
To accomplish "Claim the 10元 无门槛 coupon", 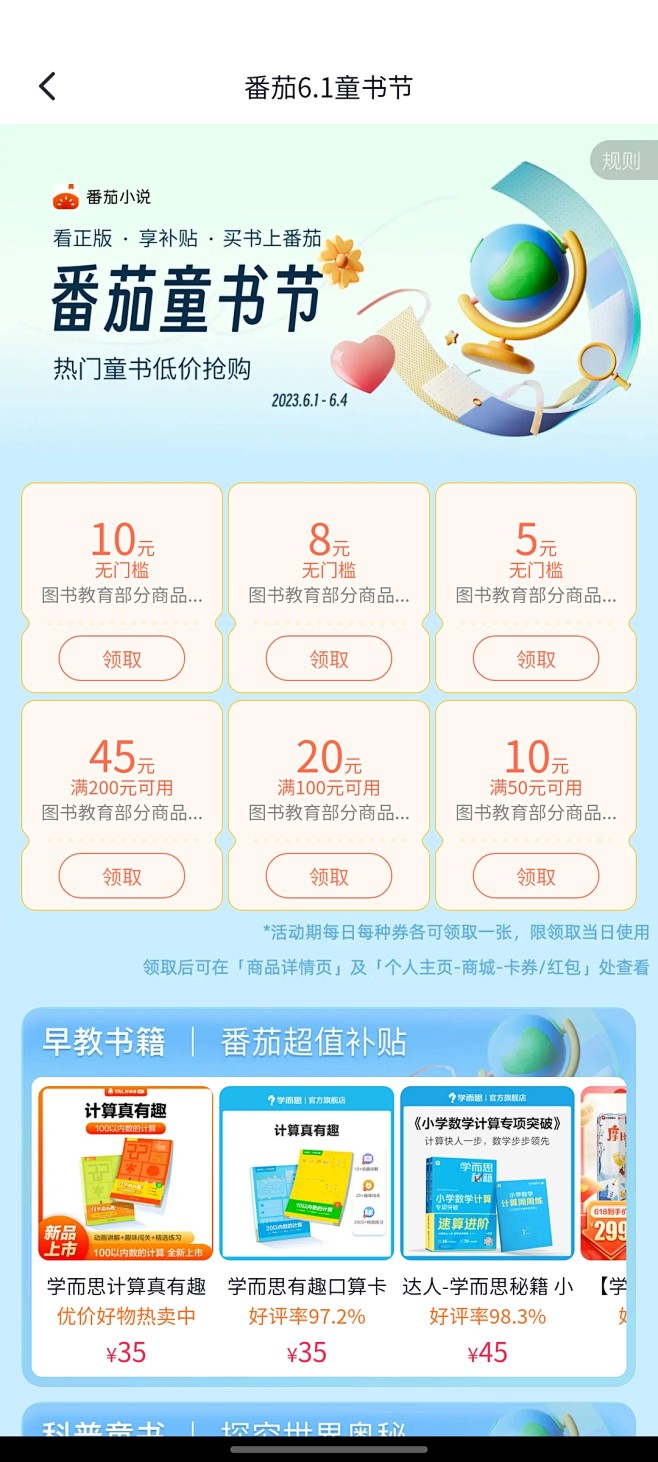I will 122,659.
